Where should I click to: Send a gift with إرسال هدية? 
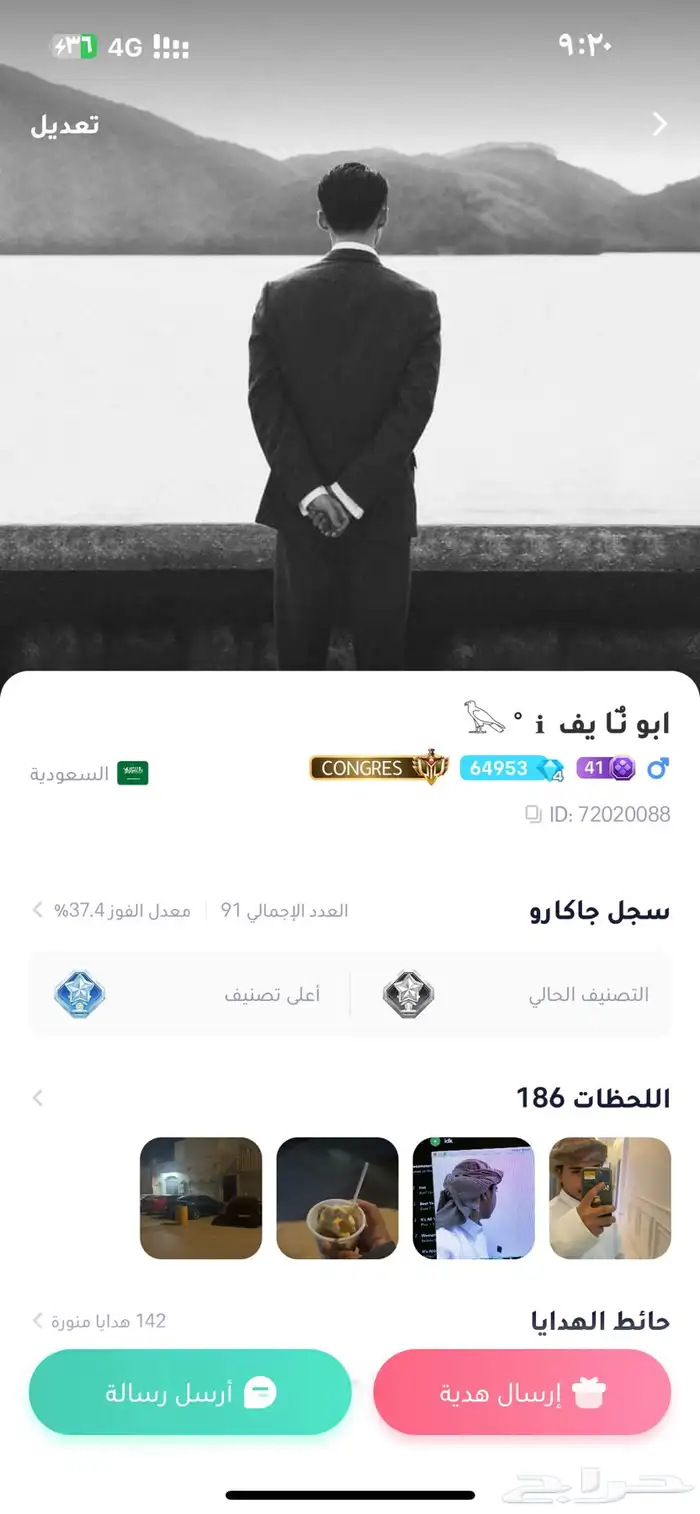(x=522, y=1392)
